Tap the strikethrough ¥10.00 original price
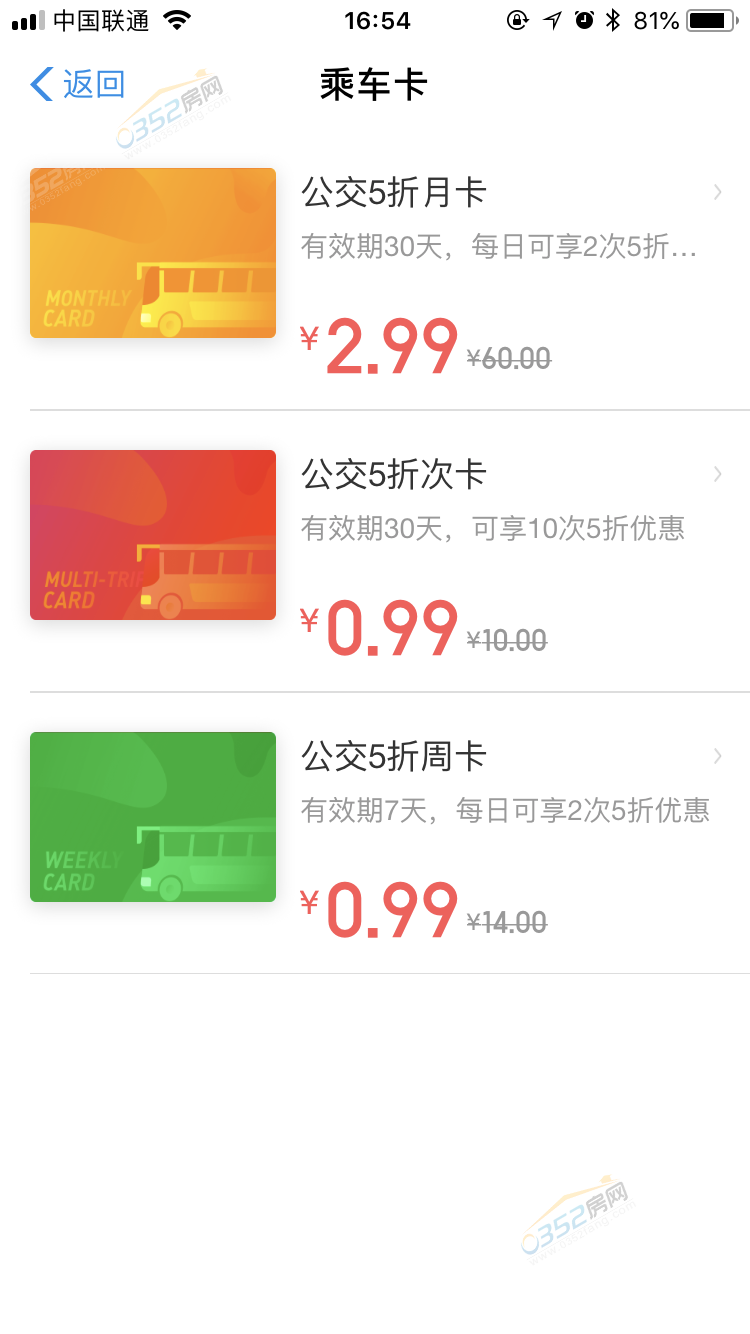Screen dimensions: 750x1334 click(x=508, y=640)
